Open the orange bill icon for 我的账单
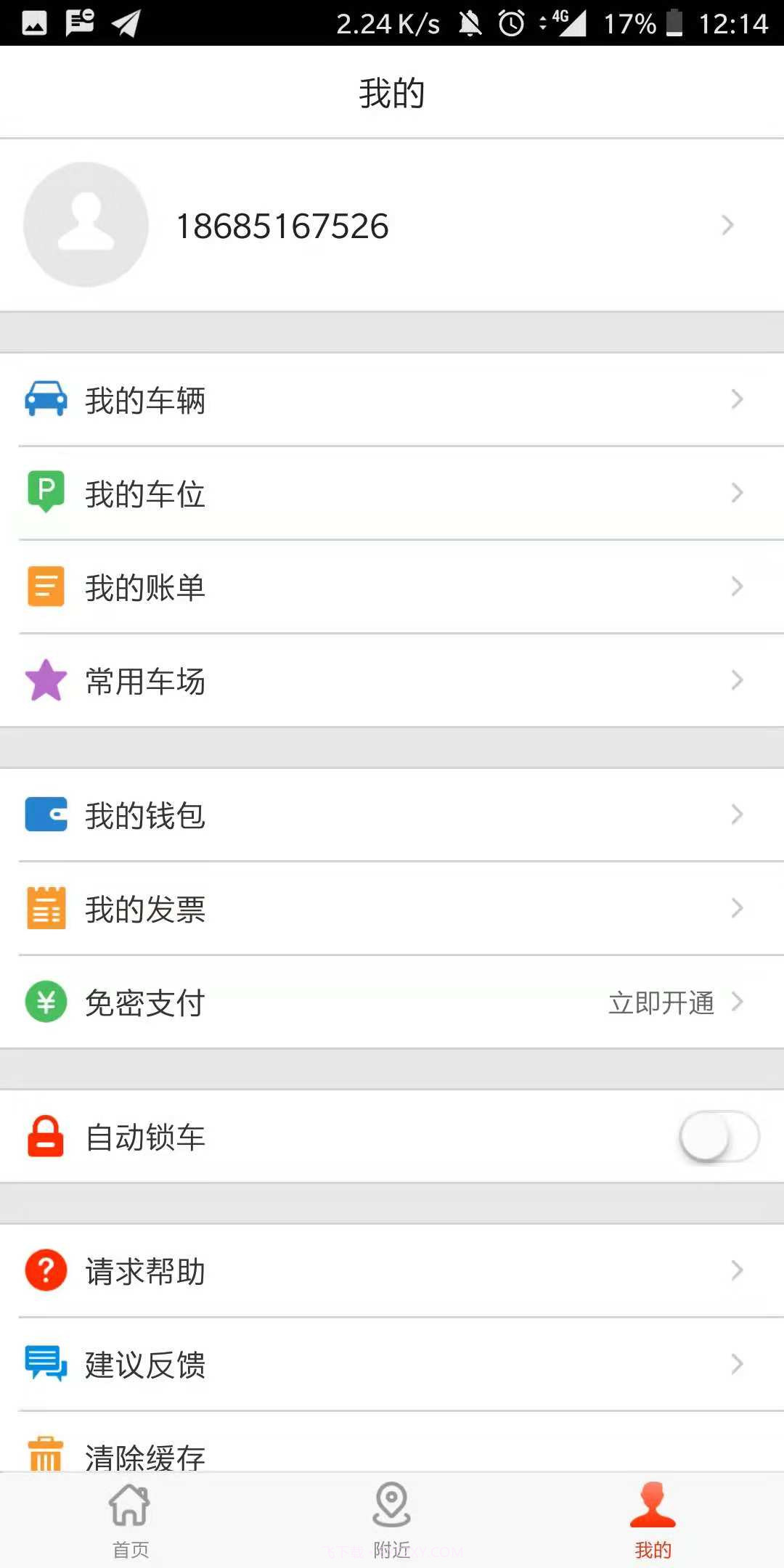 point(45,587)
